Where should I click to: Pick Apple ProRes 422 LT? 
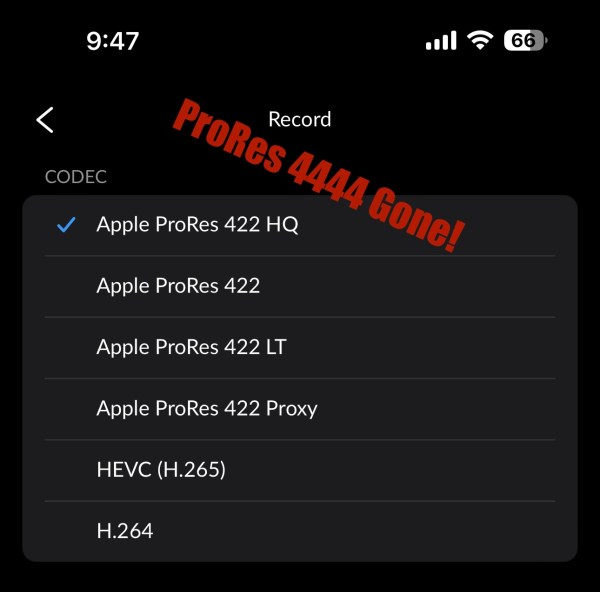click(x=191, y=347)
